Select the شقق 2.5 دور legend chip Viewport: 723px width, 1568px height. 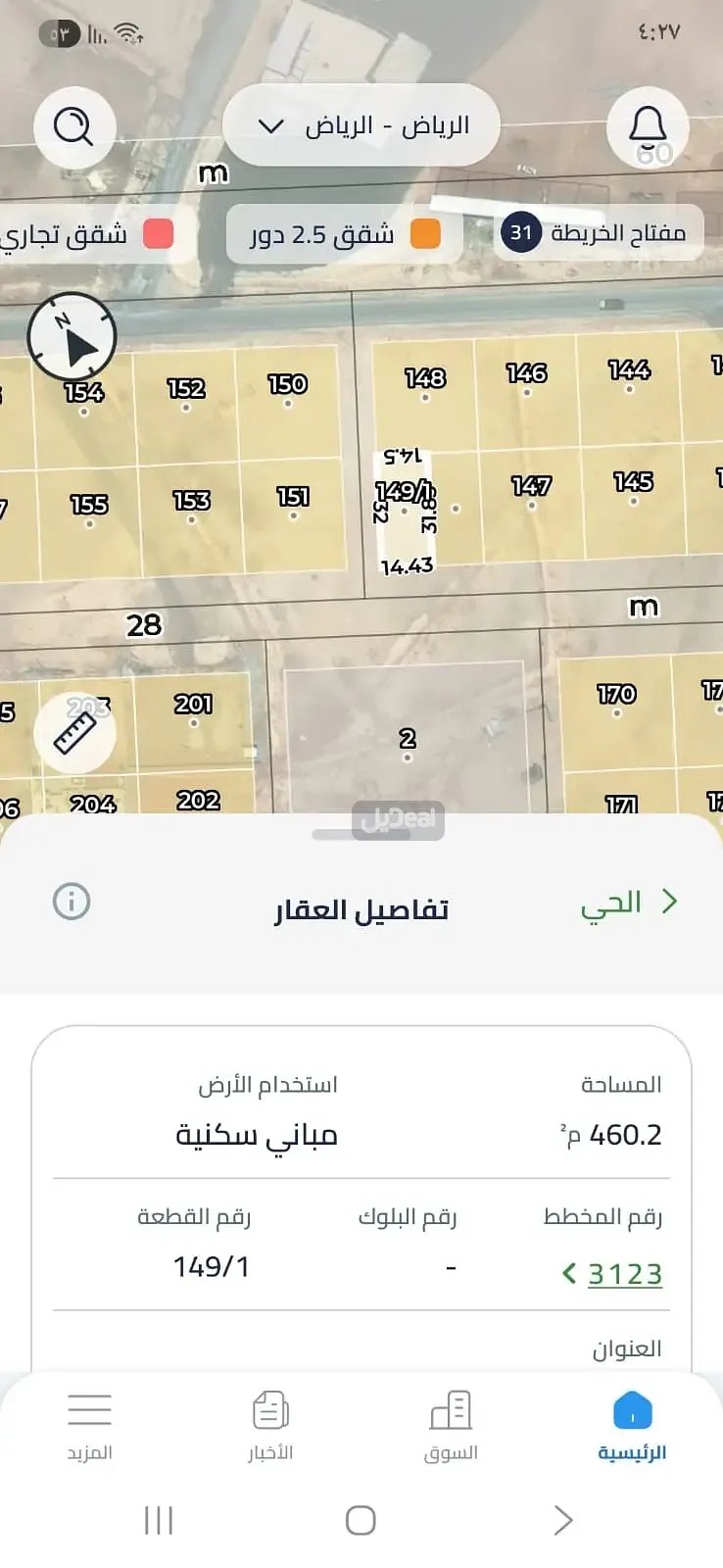coord(345,234)
